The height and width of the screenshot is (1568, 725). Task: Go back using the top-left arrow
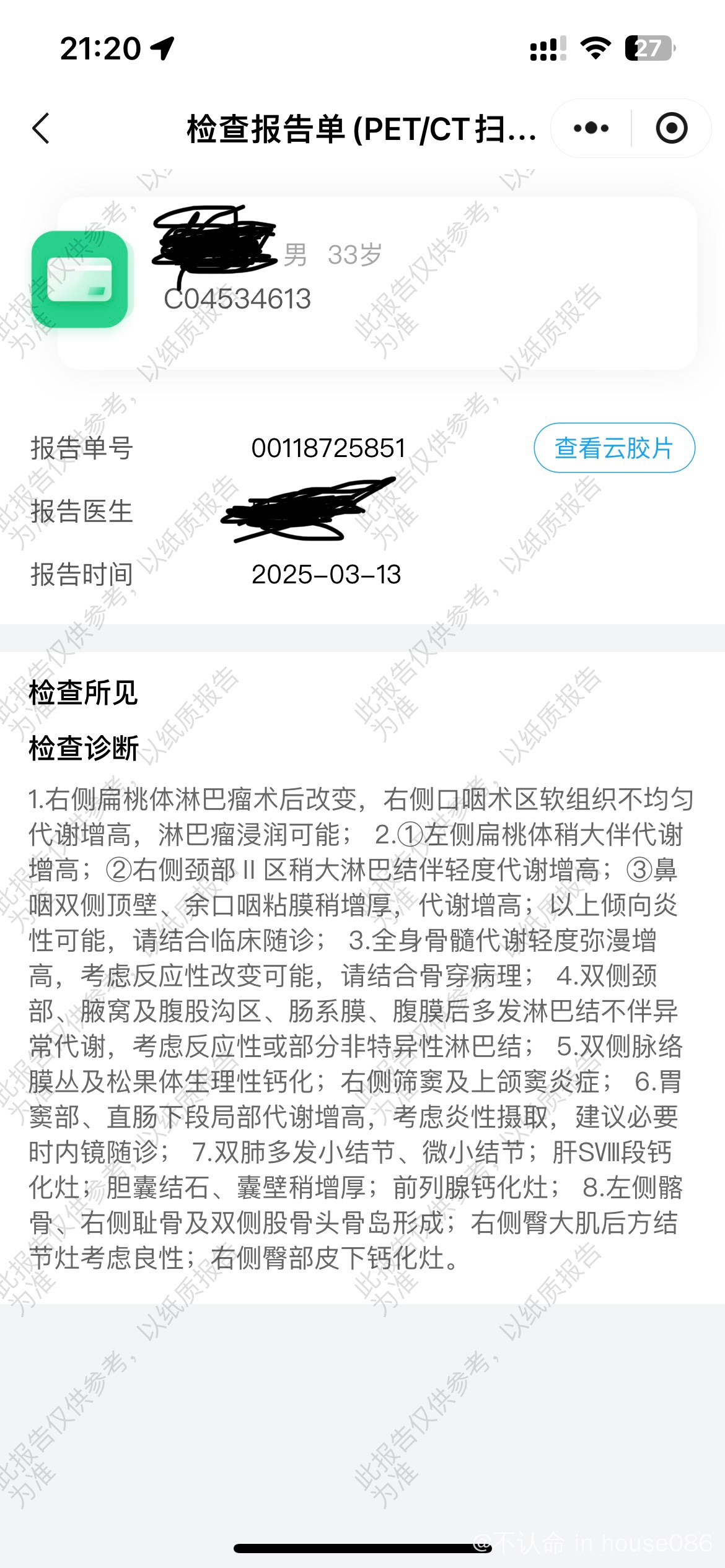click(x=41, y=129)
